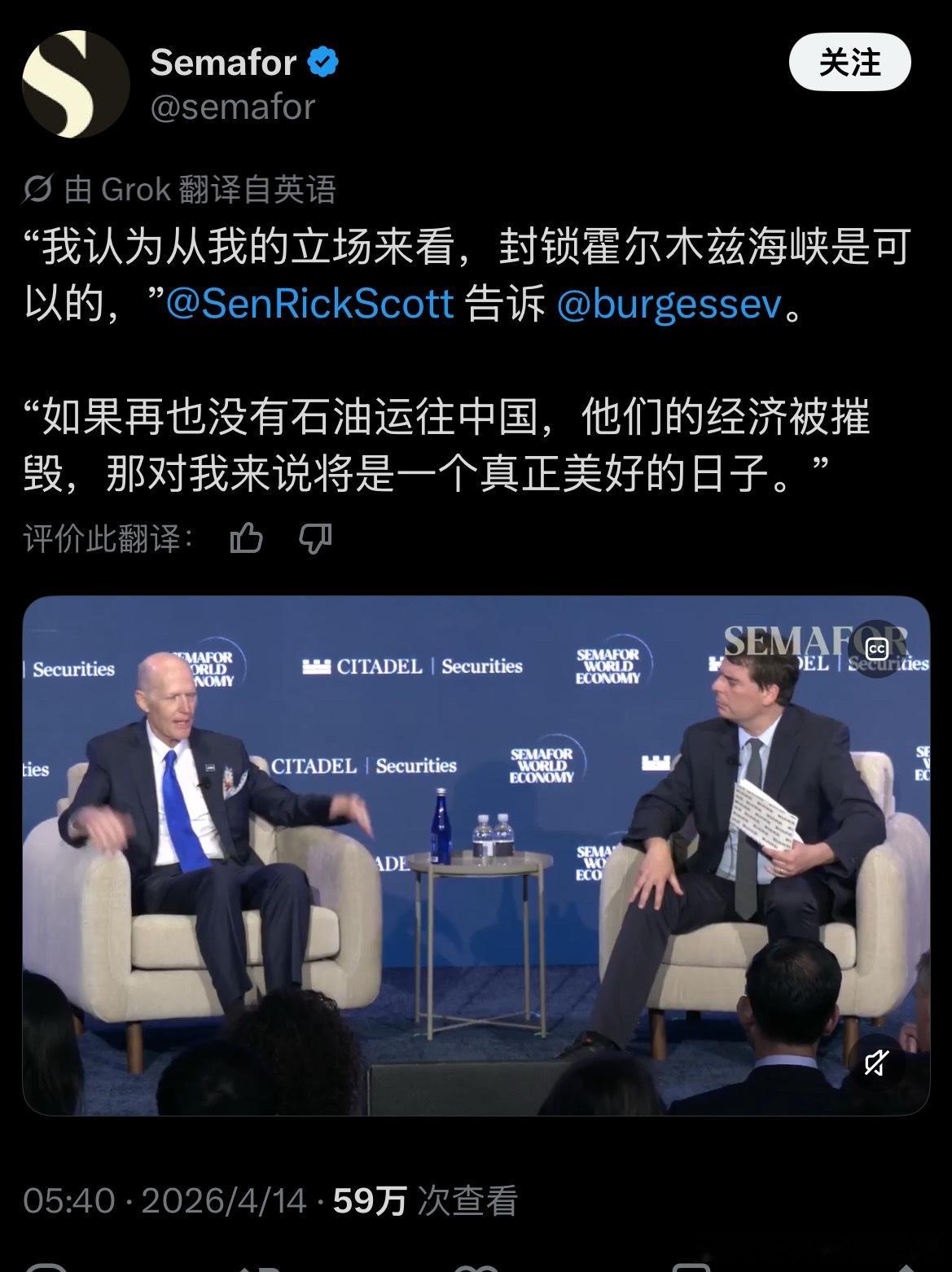Share the post
Image resolution: width=952 pixels, height=1272 pixels.
click(x=904, y=1267)
